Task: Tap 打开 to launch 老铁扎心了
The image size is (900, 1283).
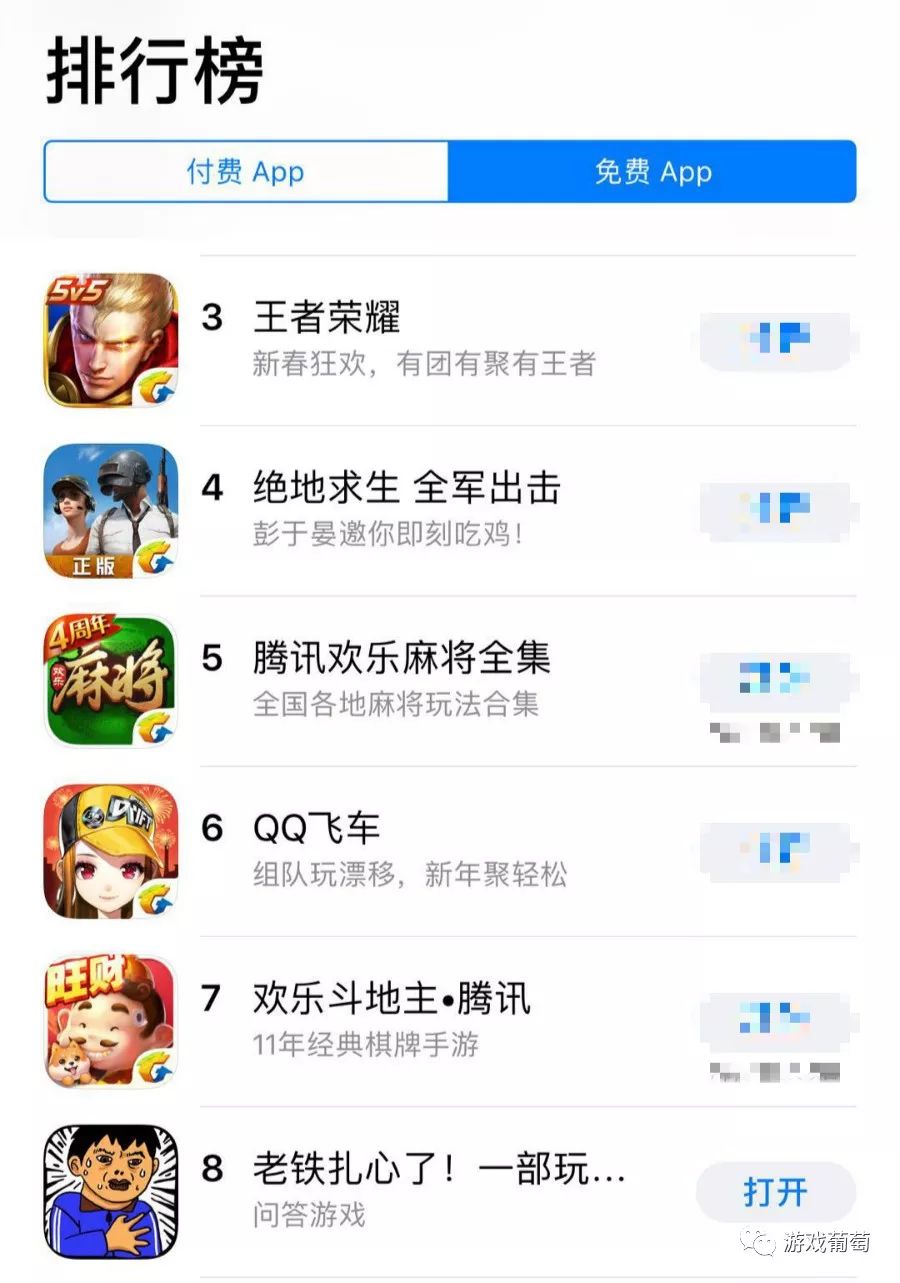Action: tap(775, 1191)
